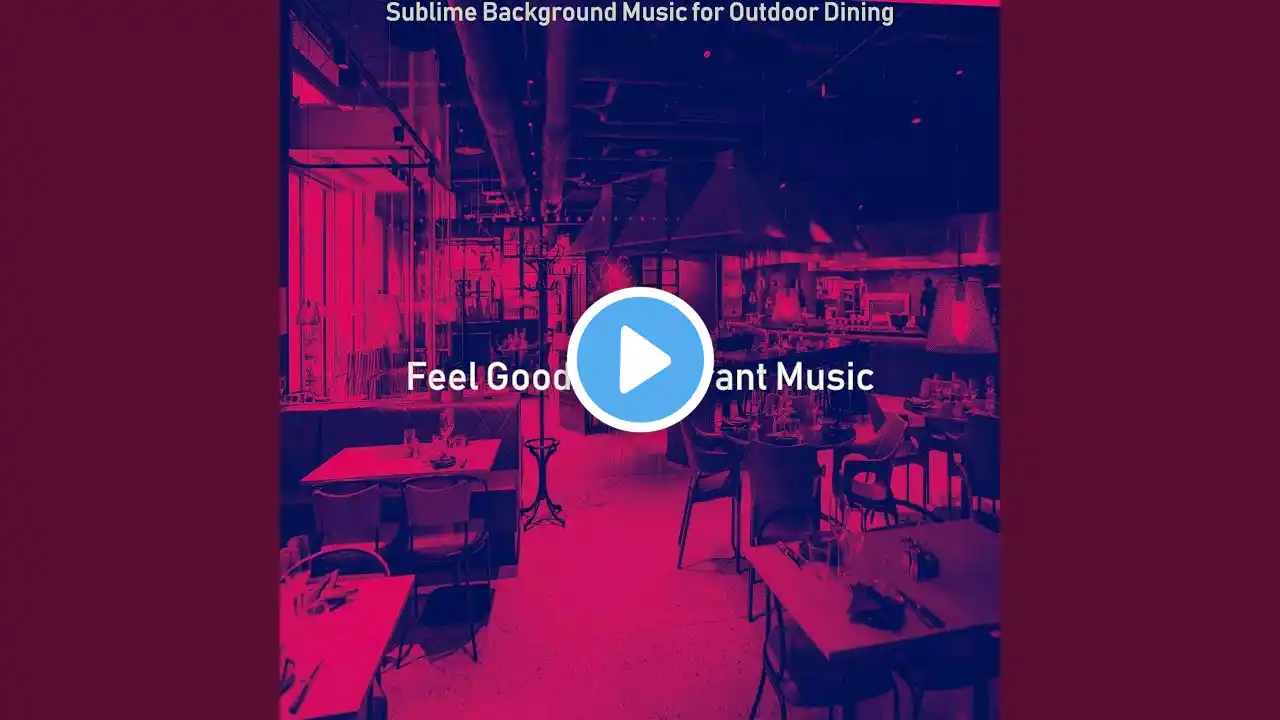Play the Feel Good Restaurant Music video

[x=640, y=360]
